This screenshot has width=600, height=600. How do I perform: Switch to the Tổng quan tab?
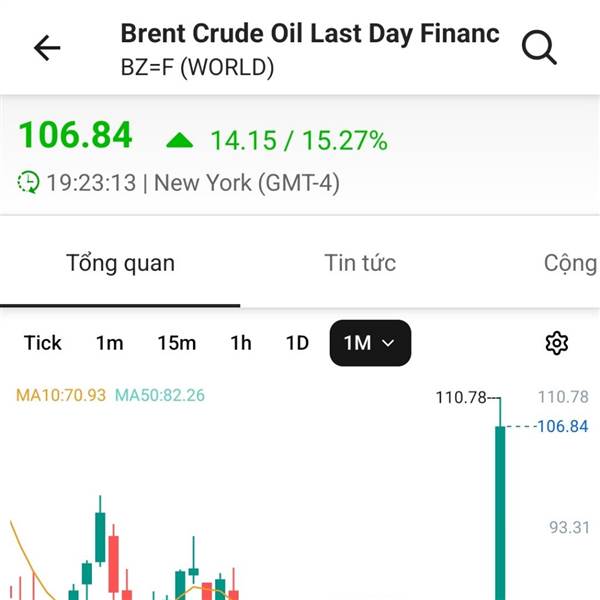click(x=120, y=263)
